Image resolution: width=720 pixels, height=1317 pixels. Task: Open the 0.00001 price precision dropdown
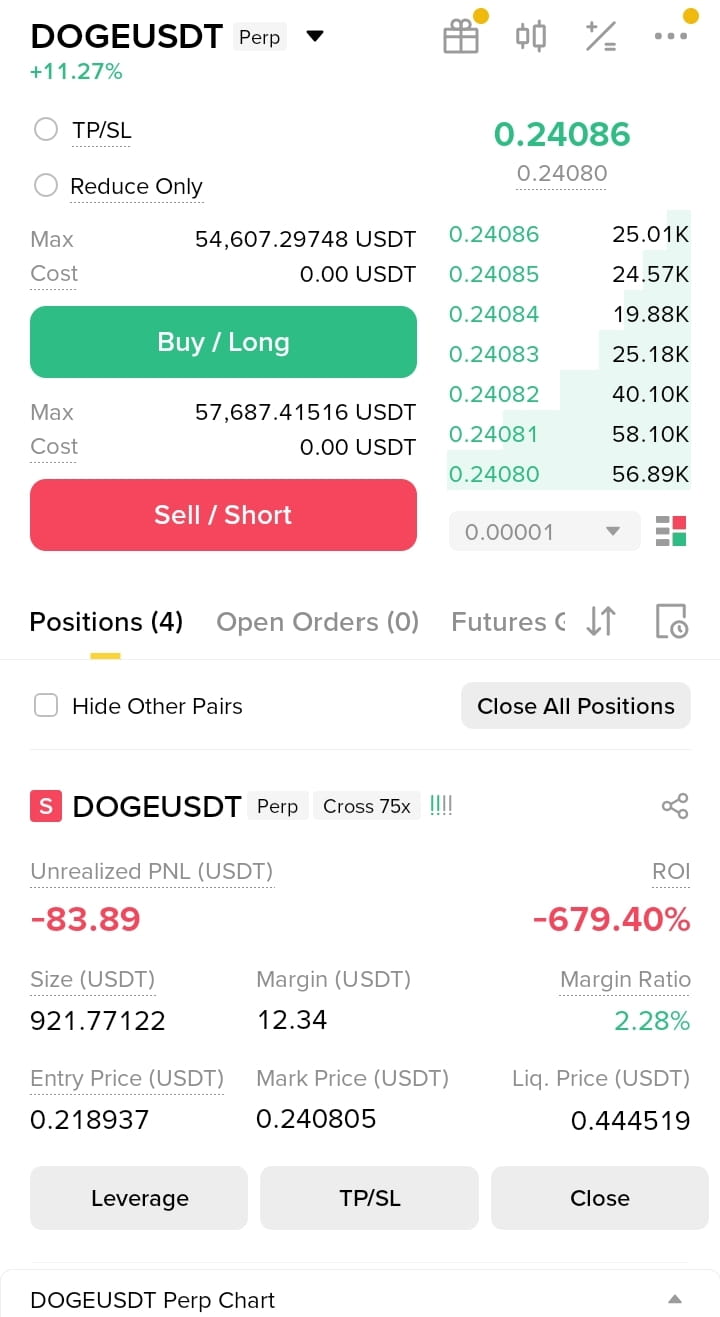544,532
